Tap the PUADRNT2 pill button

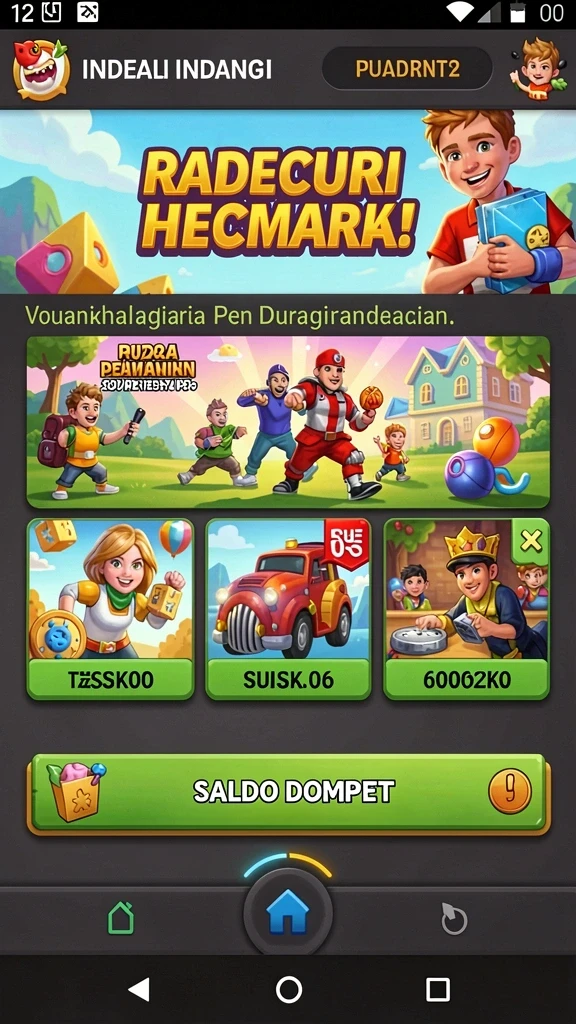[x=408, y=69]
